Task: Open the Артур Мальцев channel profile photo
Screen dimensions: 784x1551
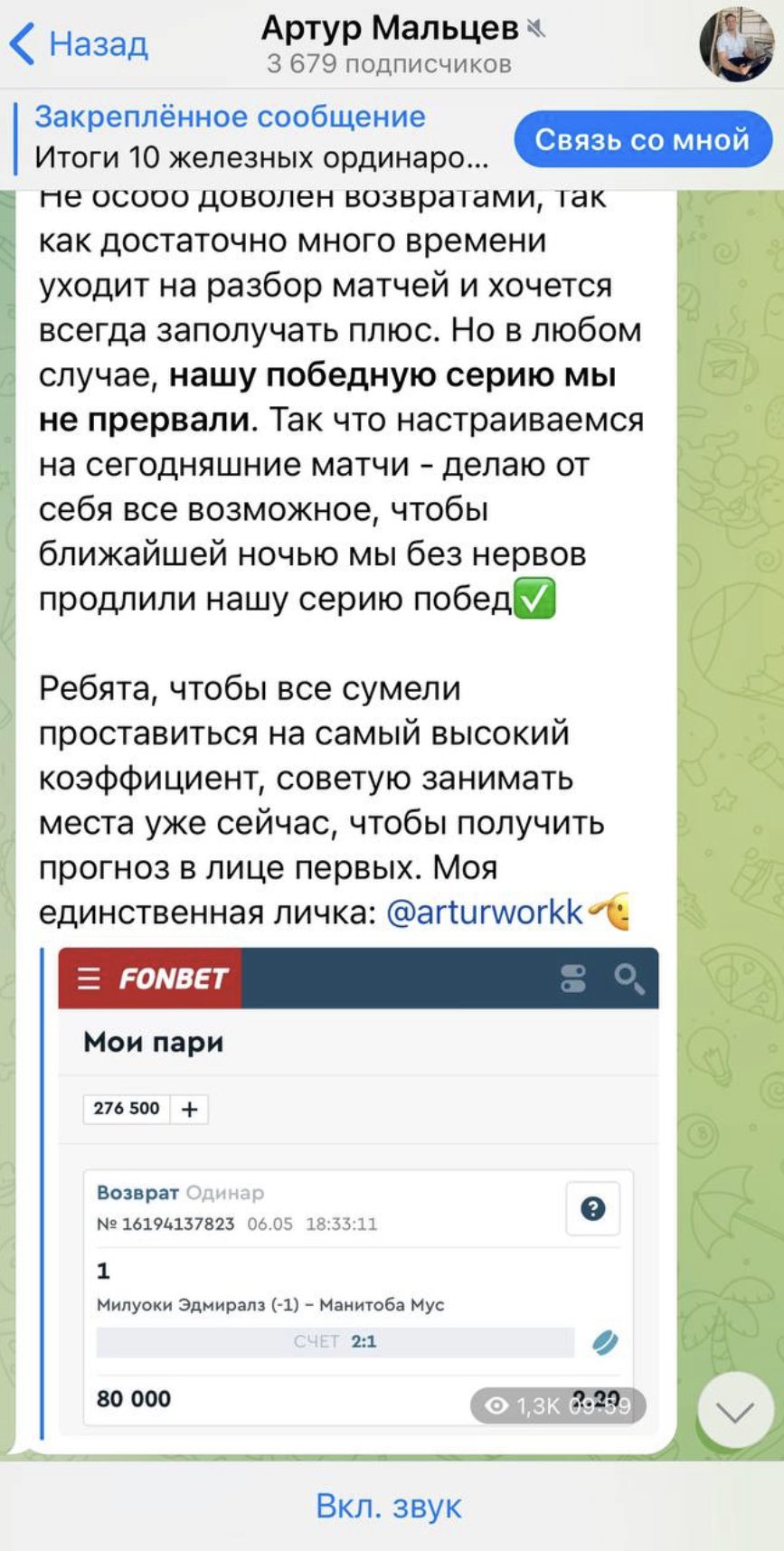Action: coord(736,43)
